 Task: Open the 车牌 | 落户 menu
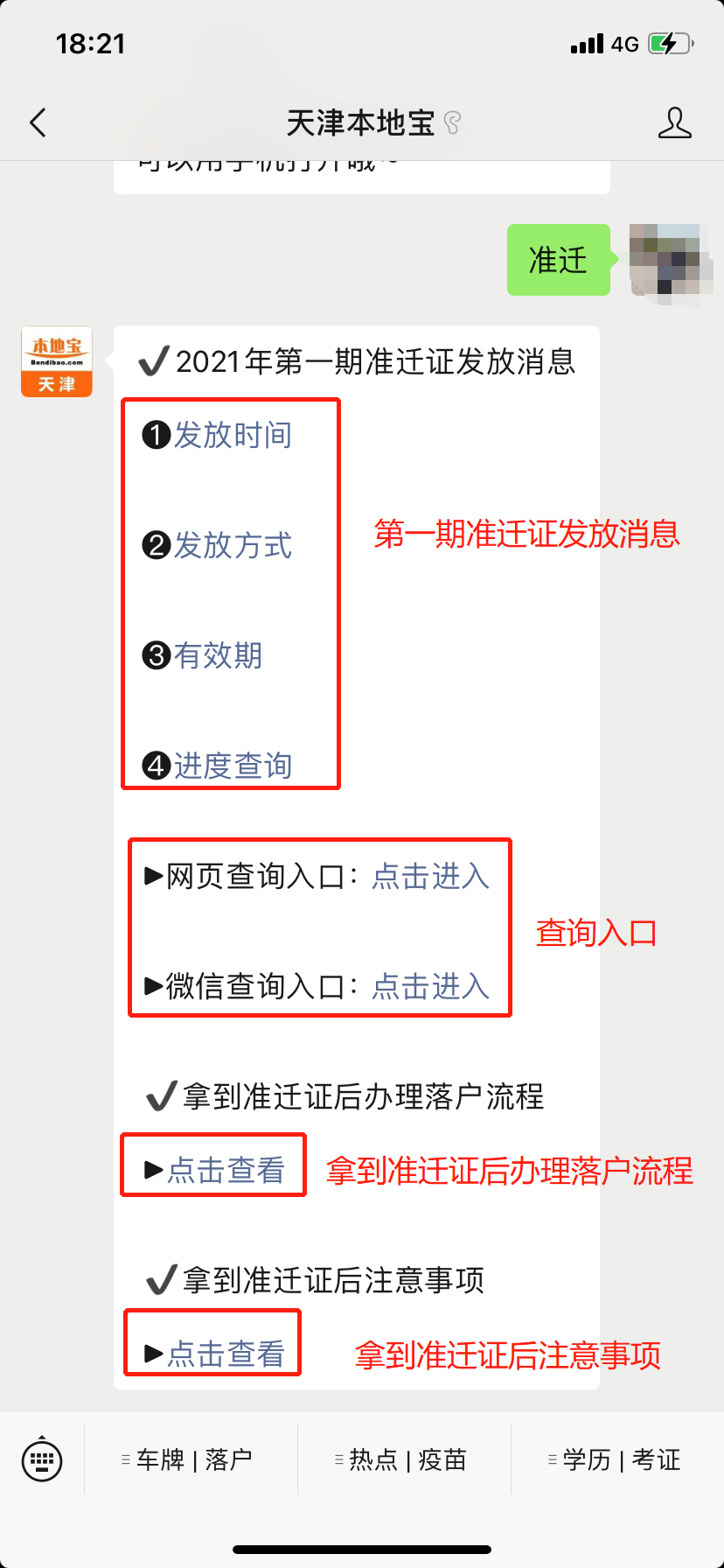click(x=191, y=1459)
